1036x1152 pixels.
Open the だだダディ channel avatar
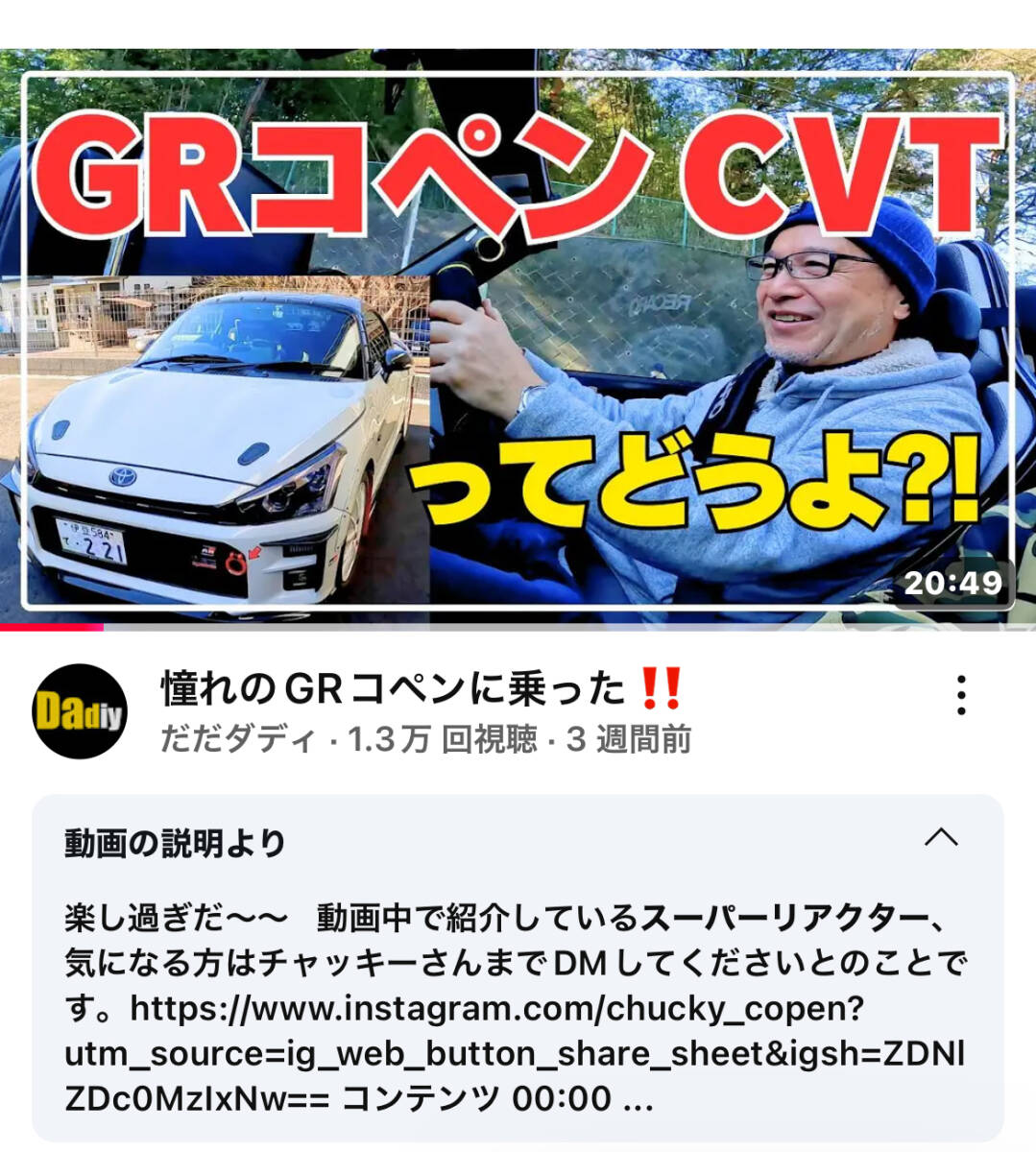tap(81, 712)
